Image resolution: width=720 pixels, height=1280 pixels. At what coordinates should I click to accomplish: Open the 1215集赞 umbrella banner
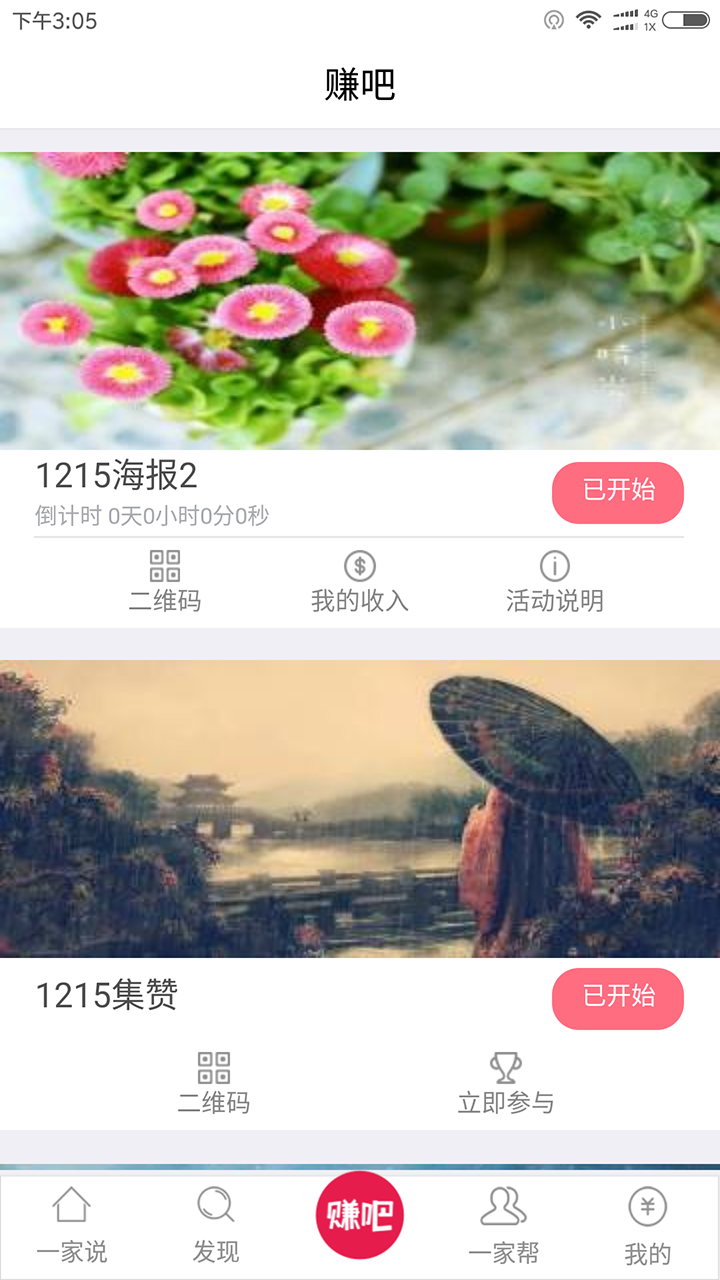pos(360,808)
